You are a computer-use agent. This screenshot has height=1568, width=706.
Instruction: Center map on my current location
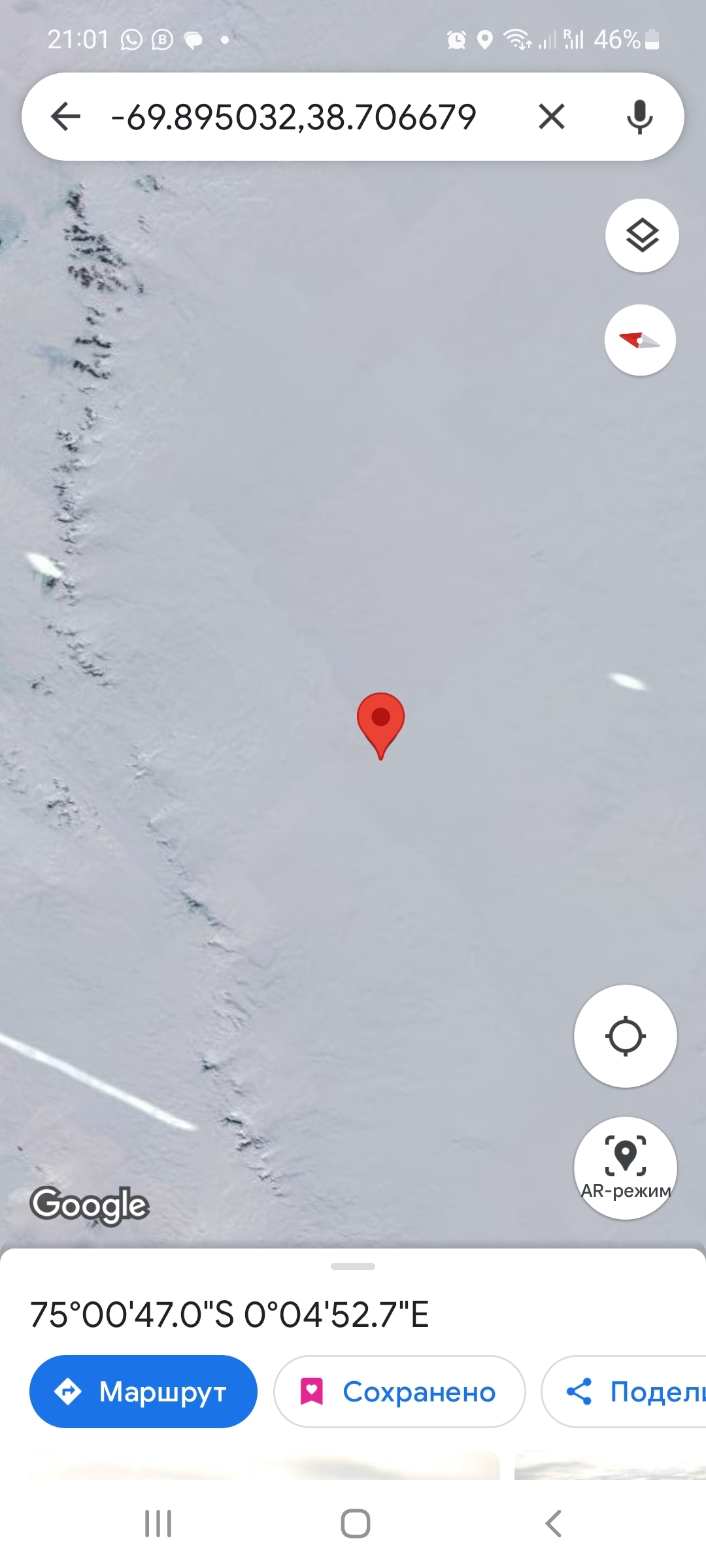[625, 1036]
